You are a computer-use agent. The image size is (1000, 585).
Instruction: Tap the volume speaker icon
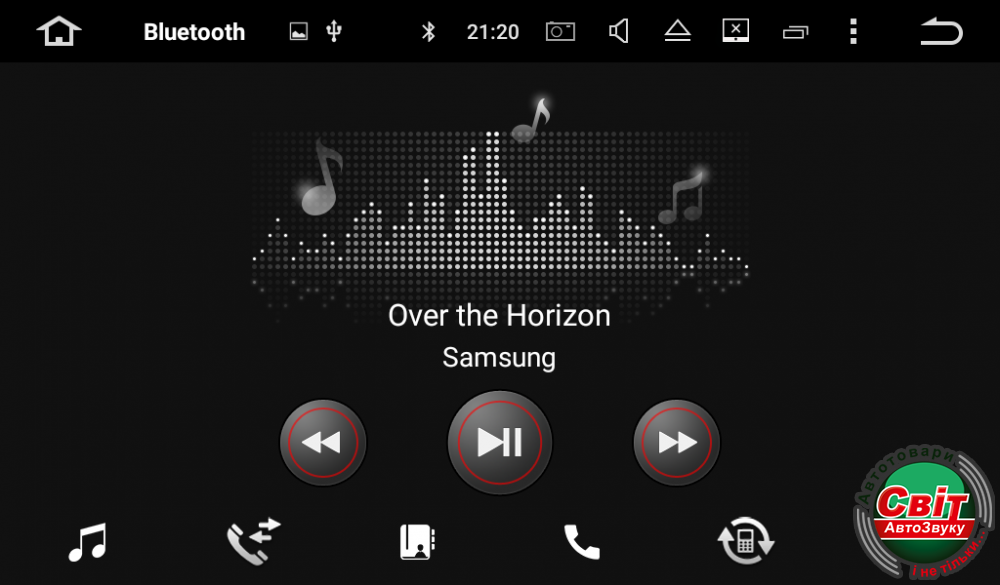(x=619, y=32)
